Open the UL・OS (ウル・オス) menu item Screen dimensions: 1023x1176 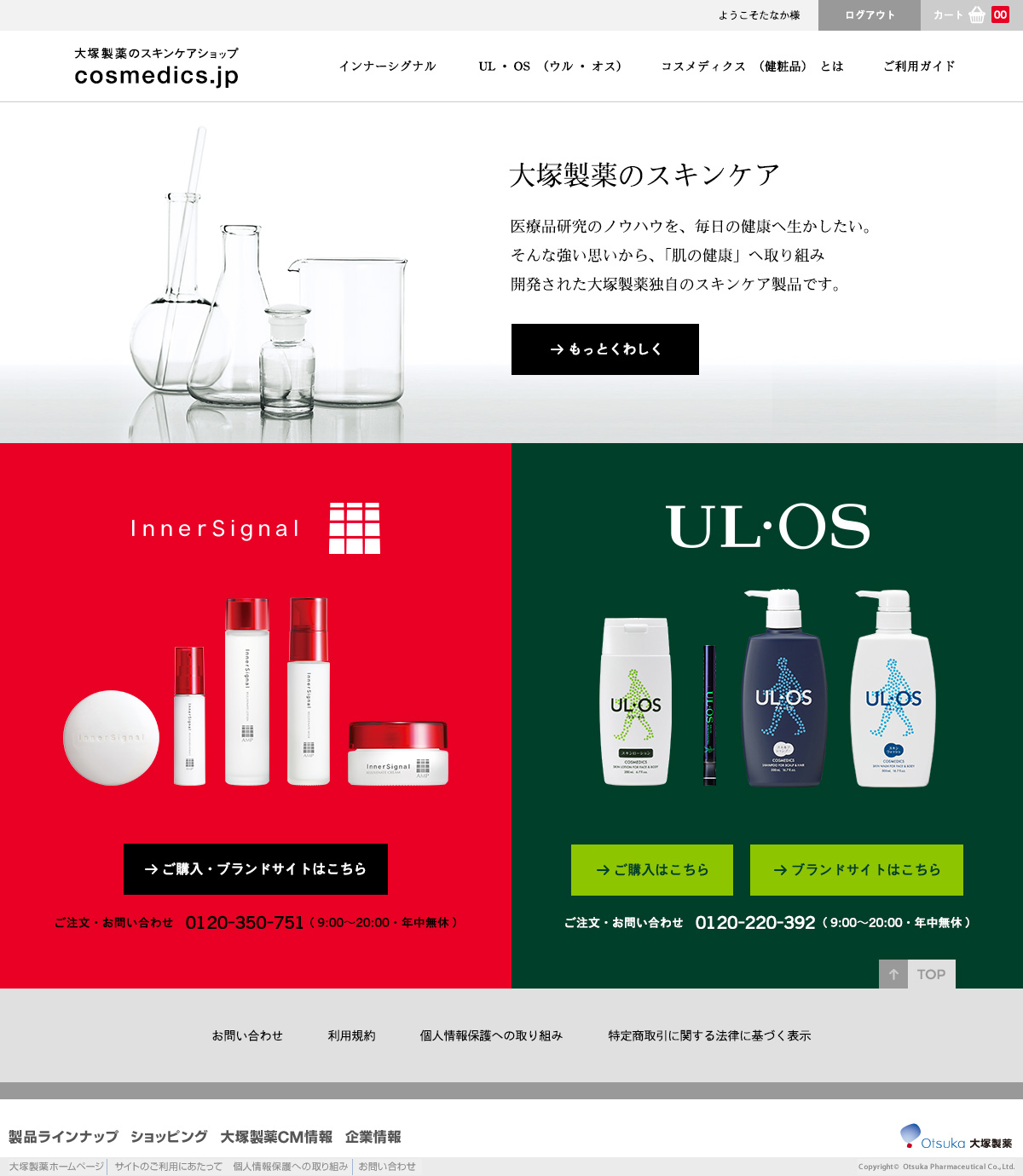(x=550, y=66)
